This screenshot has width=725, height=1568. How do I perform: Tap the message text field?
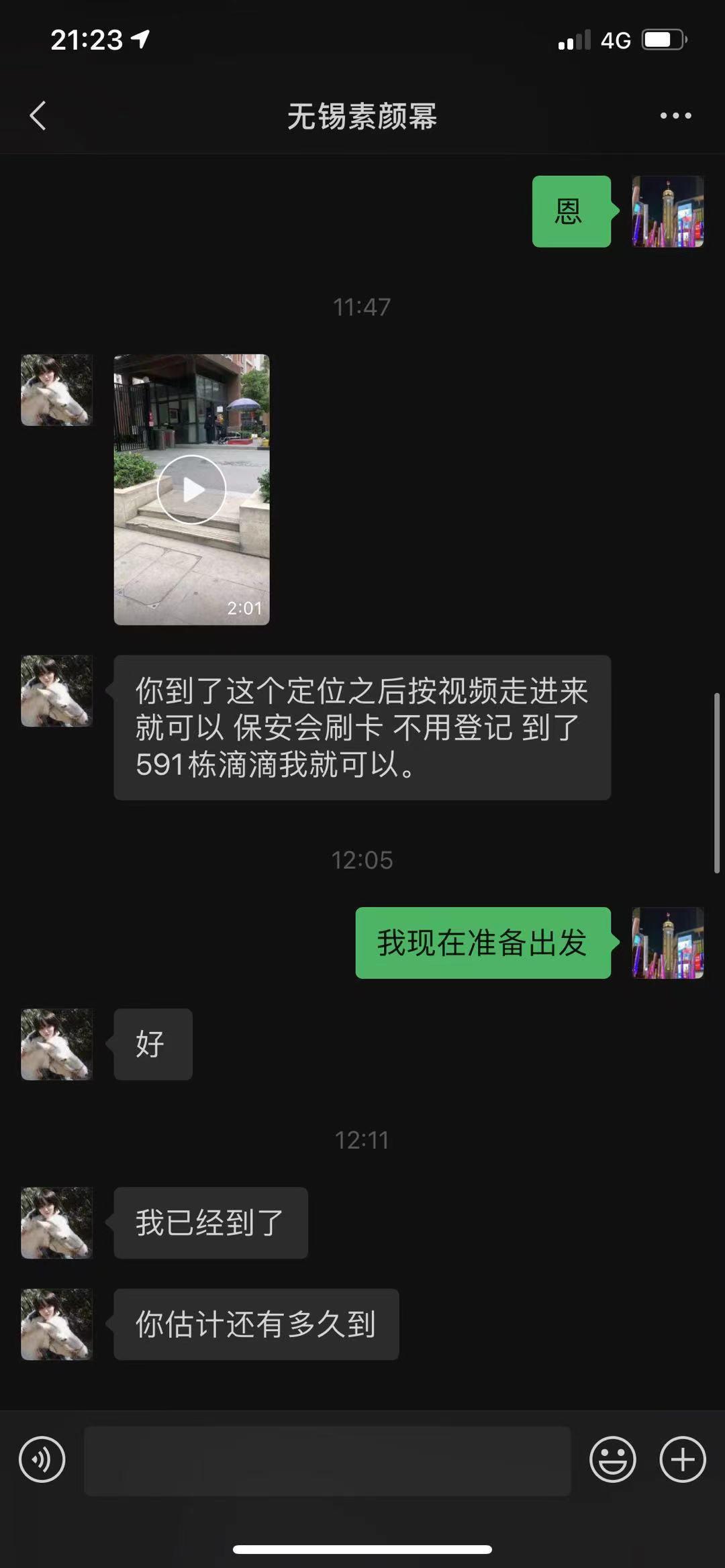tap(327, 1460)
